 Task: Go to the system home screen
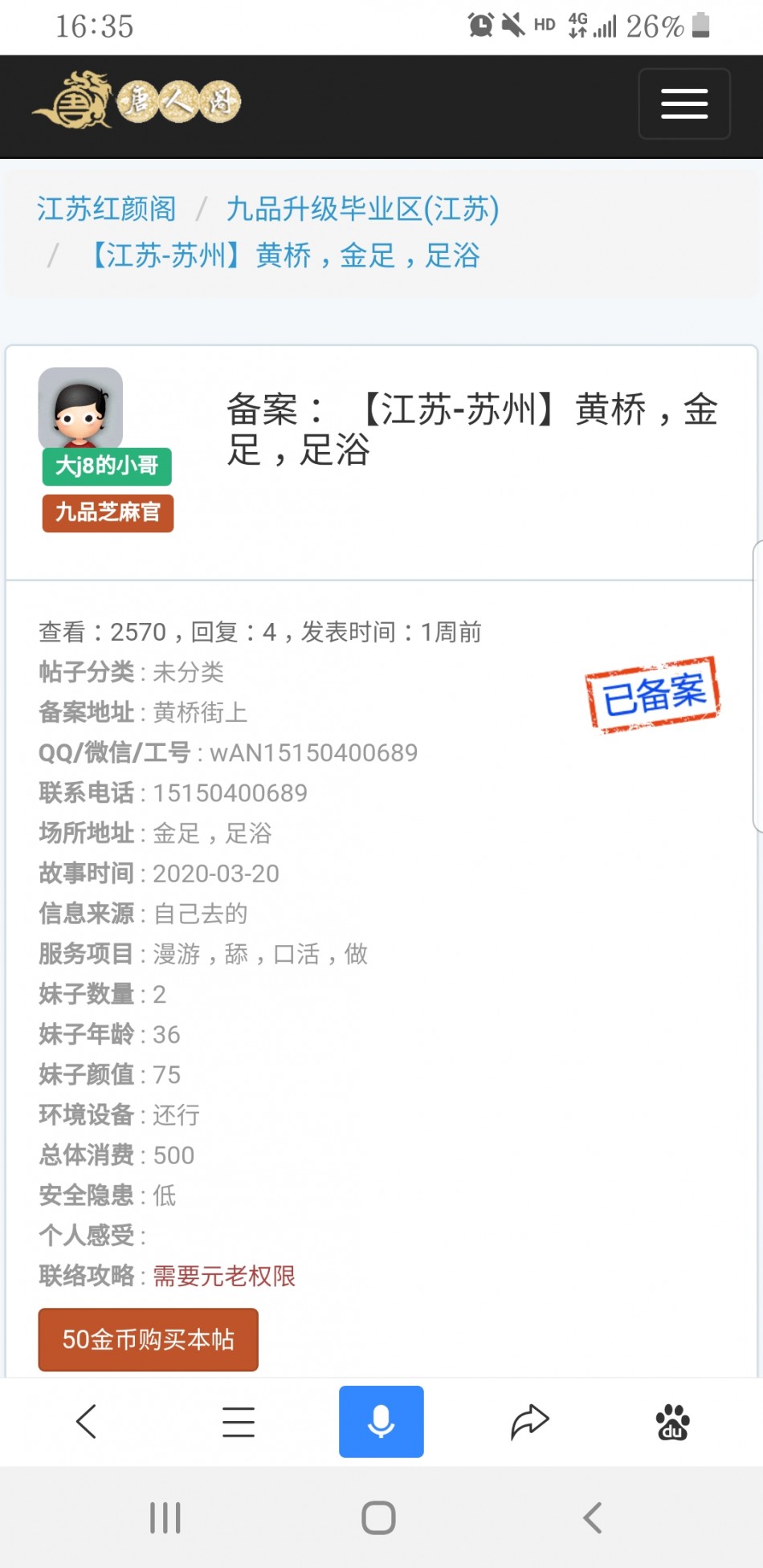click(x=378, y=1517)
